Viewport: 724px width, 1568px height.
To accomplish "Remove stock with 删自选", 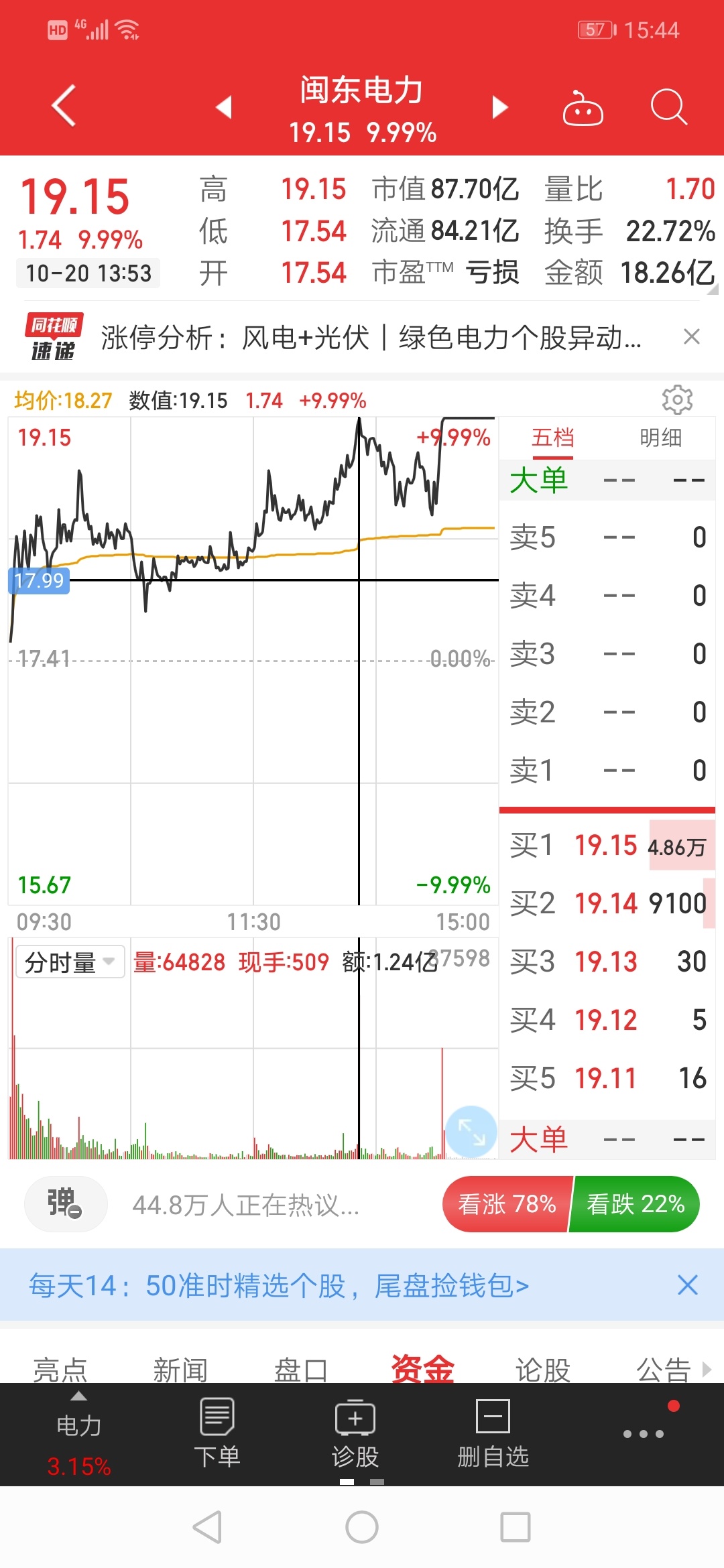I will [x=493, y=1434].
